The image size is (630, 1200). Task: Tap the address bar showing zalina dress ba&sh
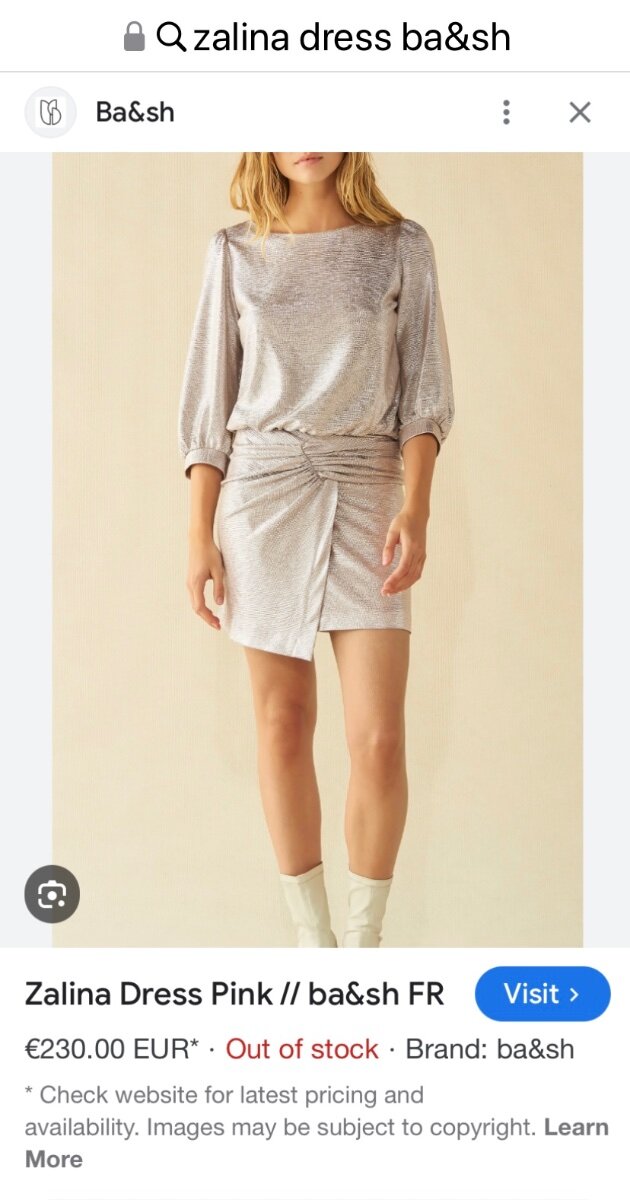[x=316, y=37]
